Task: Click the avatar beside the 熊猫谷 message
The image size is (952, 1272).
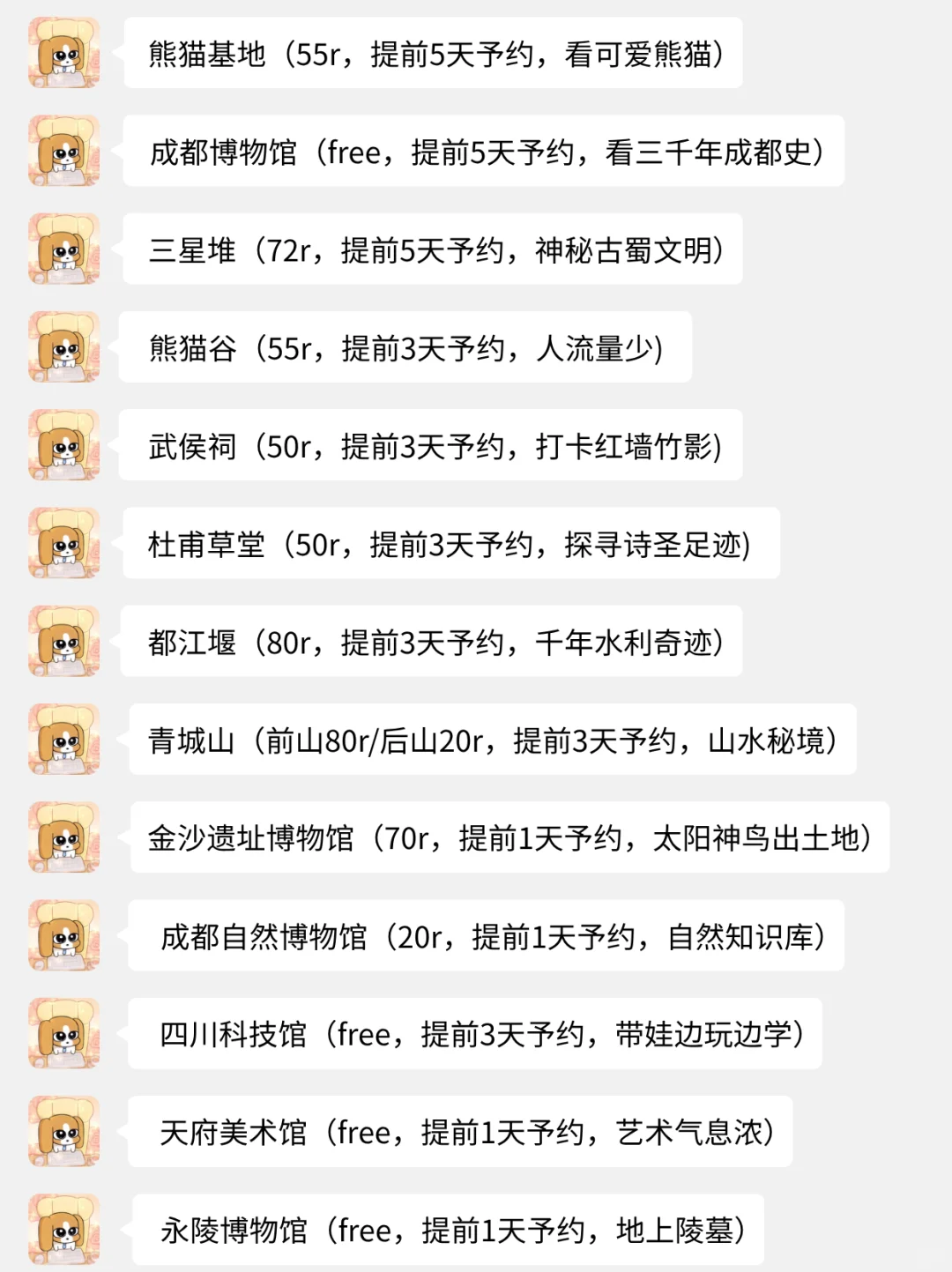Action: tap(66, 348)
